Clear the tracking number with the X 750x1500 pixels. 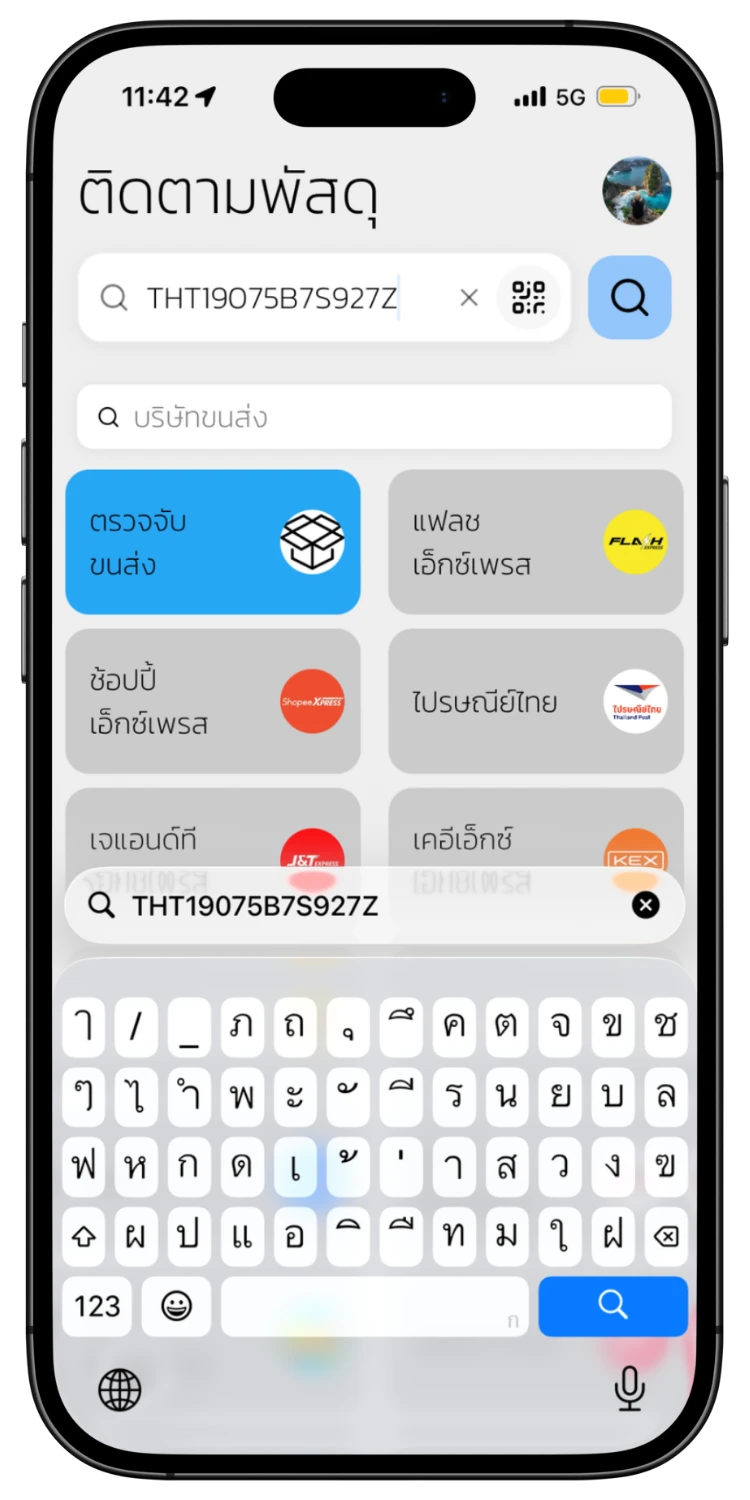469,297
